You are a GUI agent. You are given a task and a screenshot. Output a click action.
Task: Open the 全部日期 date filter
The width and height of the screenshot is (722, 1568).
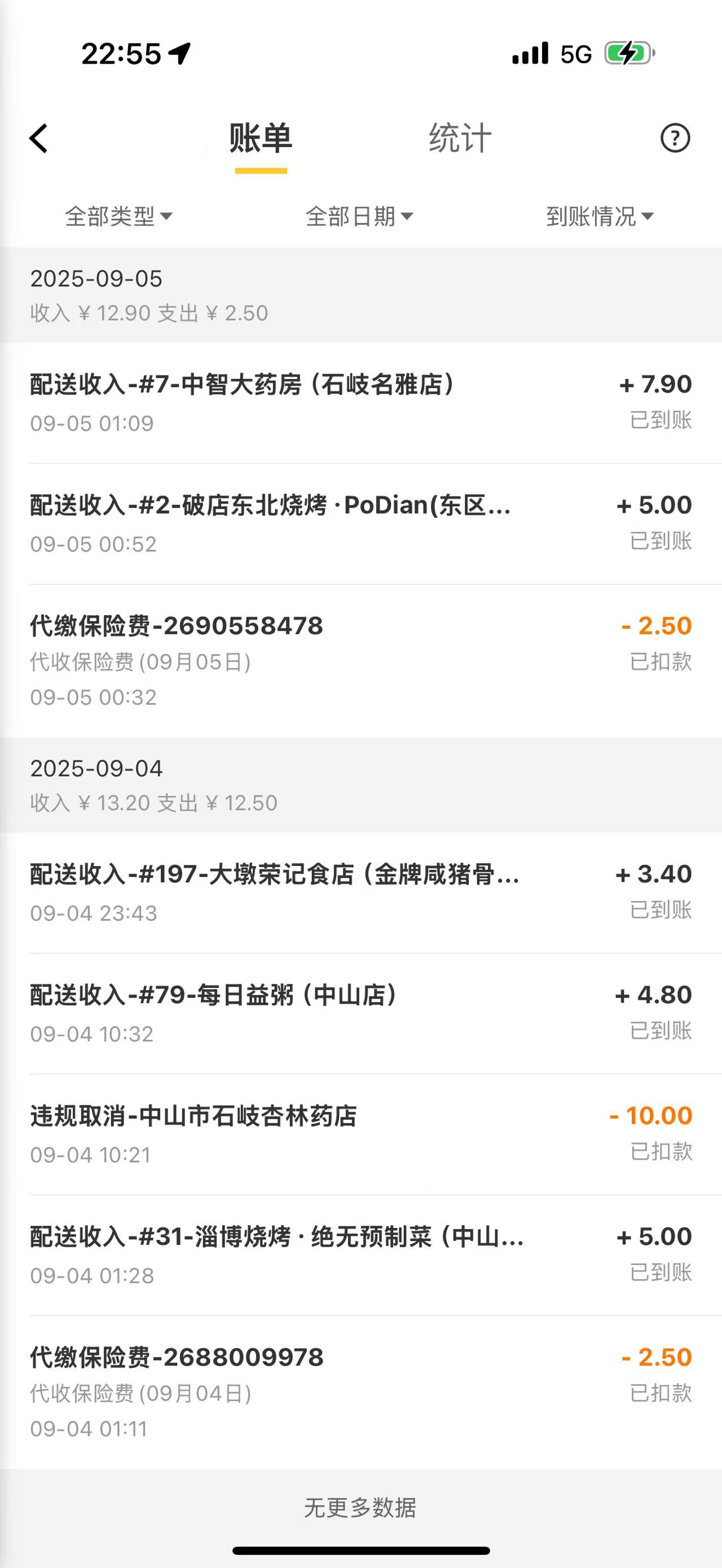pos(359,216)
